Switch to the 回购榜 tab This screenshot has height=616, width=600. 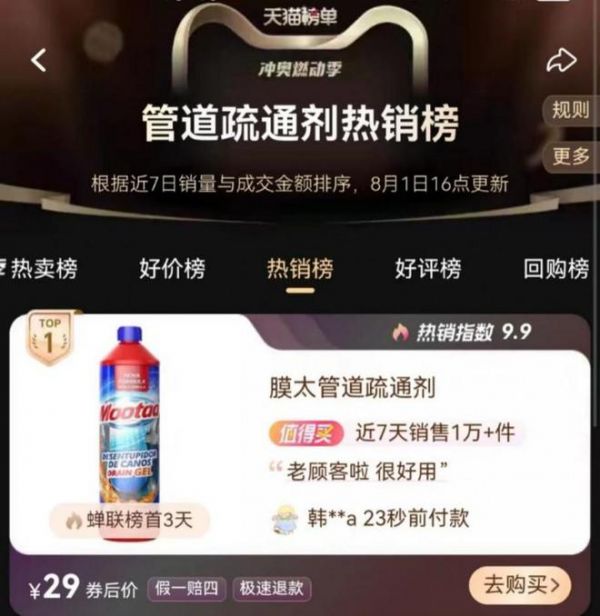coord(556,268)
